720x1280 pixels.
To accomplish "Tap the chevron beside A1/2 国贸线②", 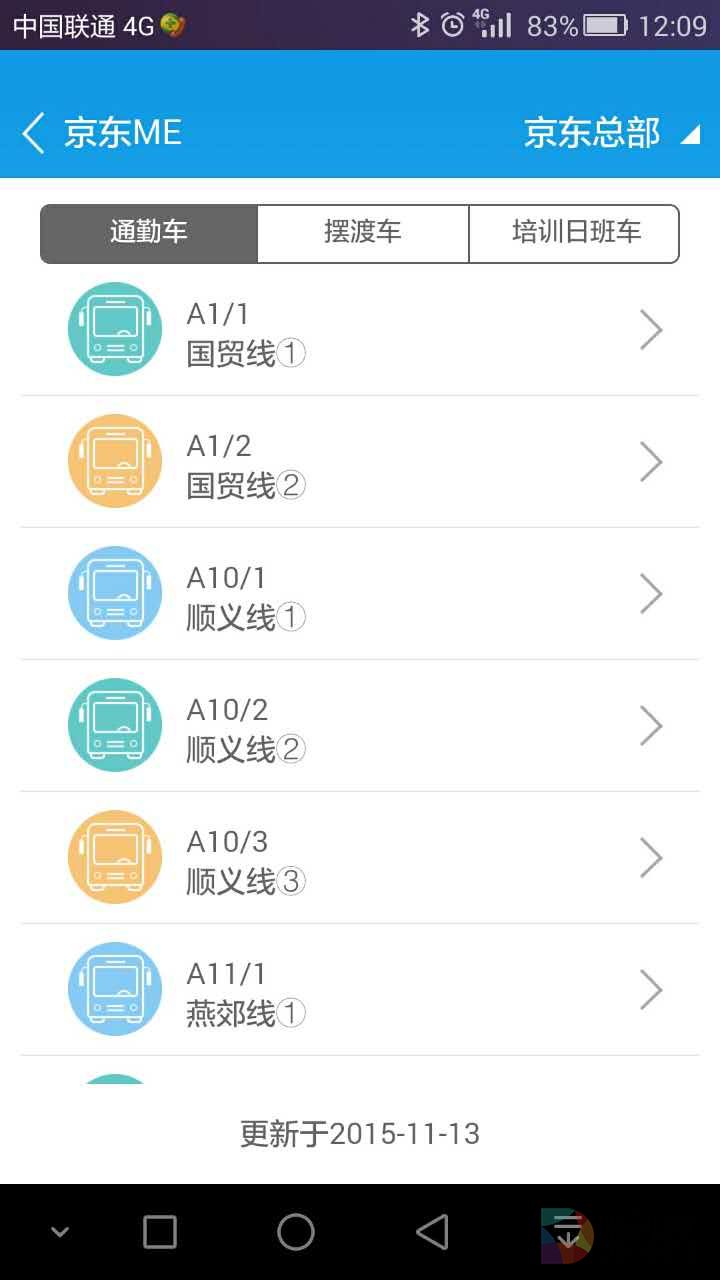I will pyautogui.click(x=651, y=461).
